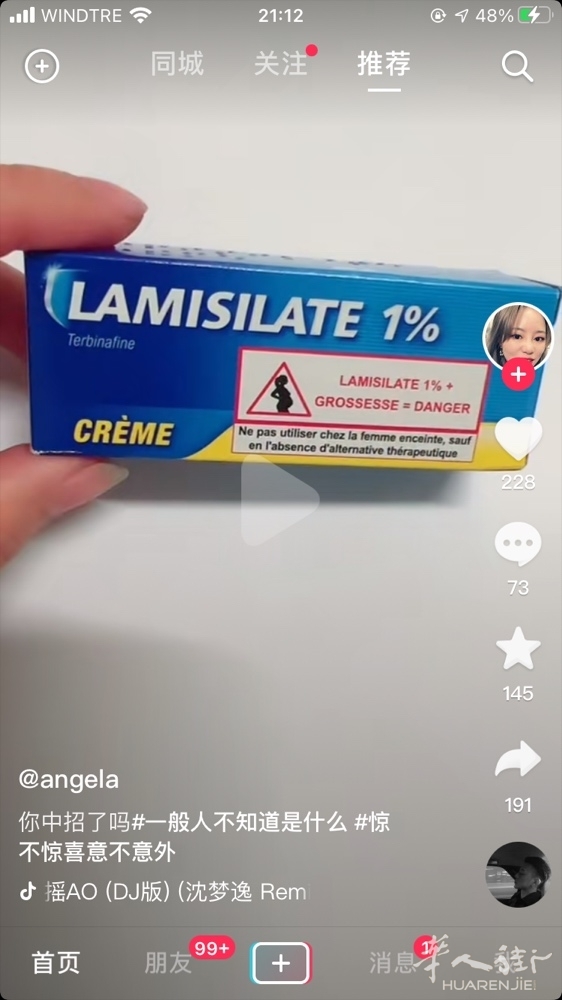Switch to the 同城 tab

pyautogui.click(x=177, y=65)
